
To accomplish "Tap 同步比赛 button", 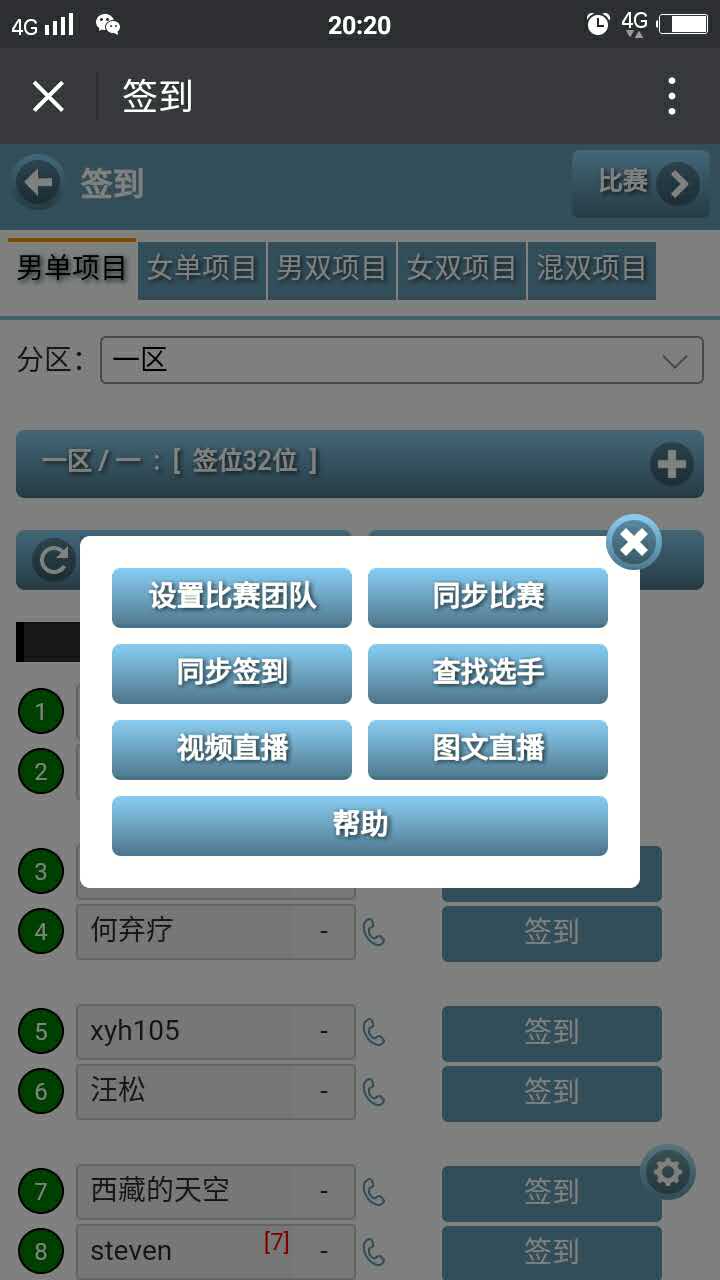I will 488,597.
